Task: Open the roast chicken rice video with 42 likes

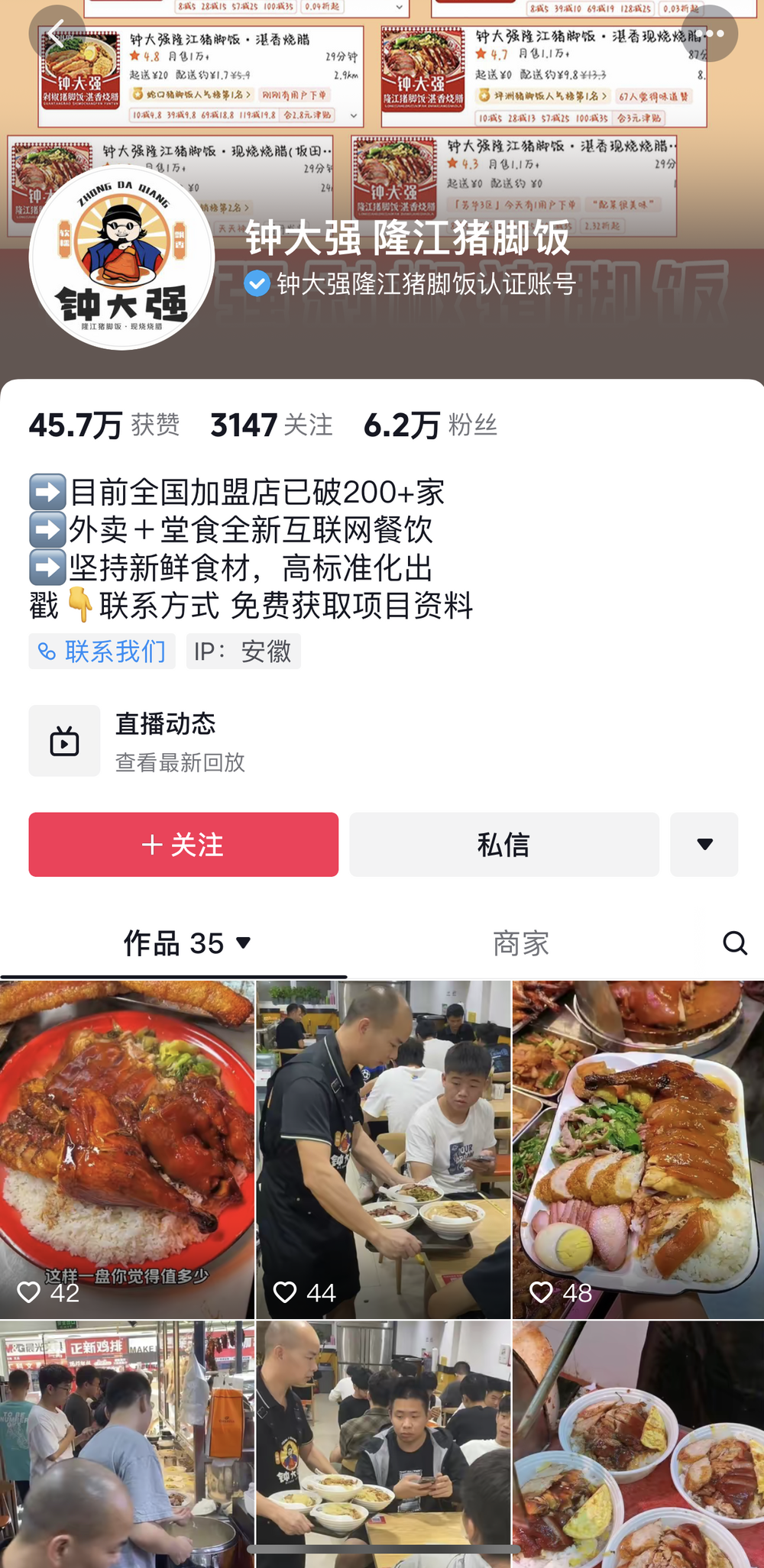Action: [127, 1149]
